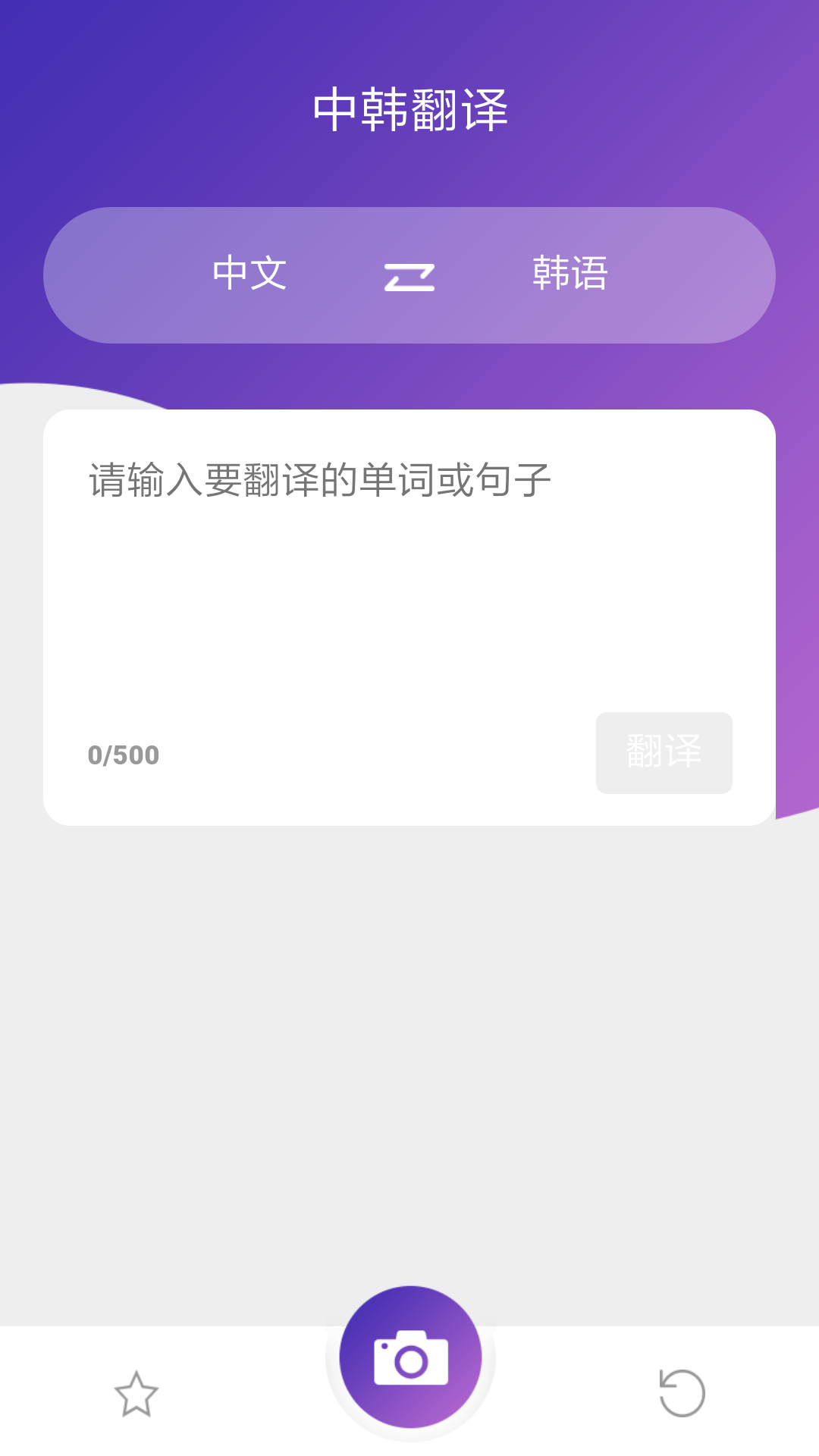Focus the translation text input box
This screenshot has width=819, height=1456.
point(409,576)
